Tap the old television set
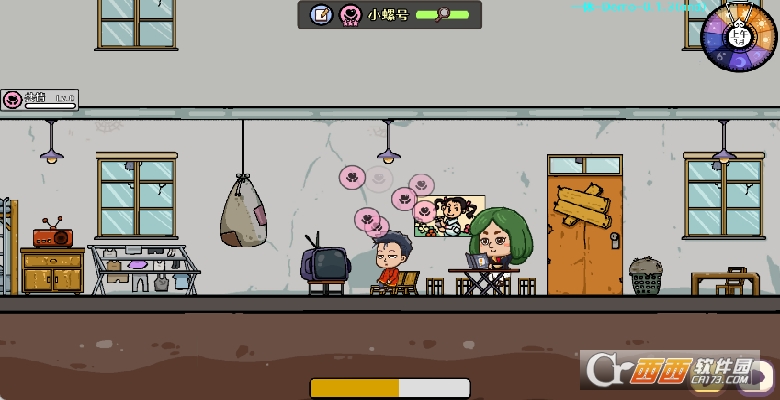Screen dimensions: 780x400 click(x=325, y=263)
